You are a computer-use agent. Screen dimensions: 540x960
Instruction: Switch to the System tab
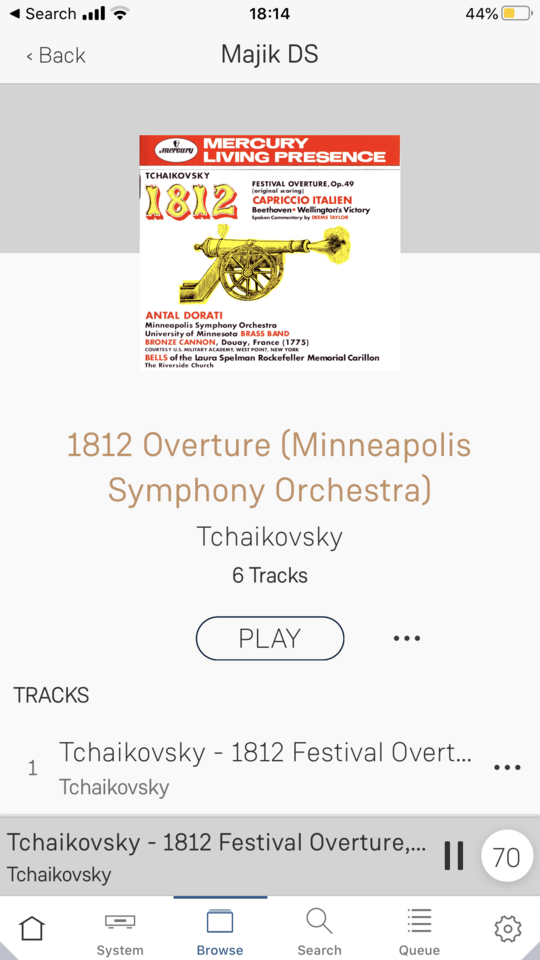(120, 933)
